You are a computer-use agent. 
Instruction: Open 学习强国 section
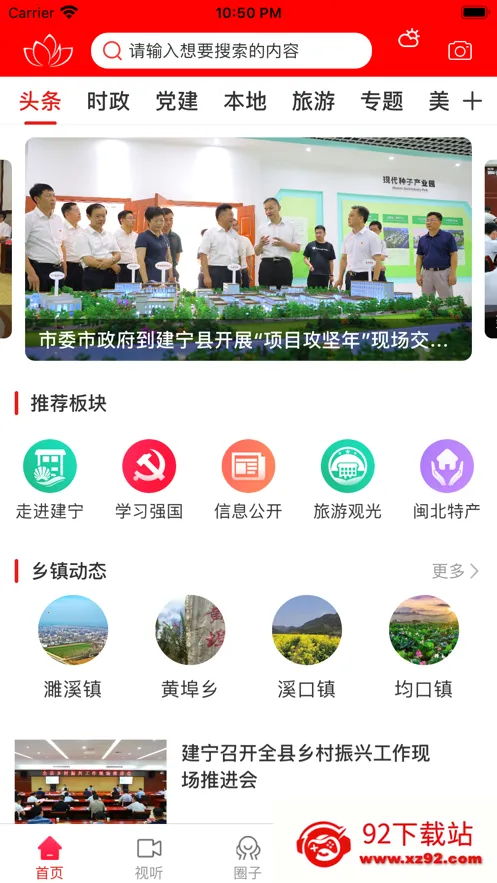tap(149, 479)
